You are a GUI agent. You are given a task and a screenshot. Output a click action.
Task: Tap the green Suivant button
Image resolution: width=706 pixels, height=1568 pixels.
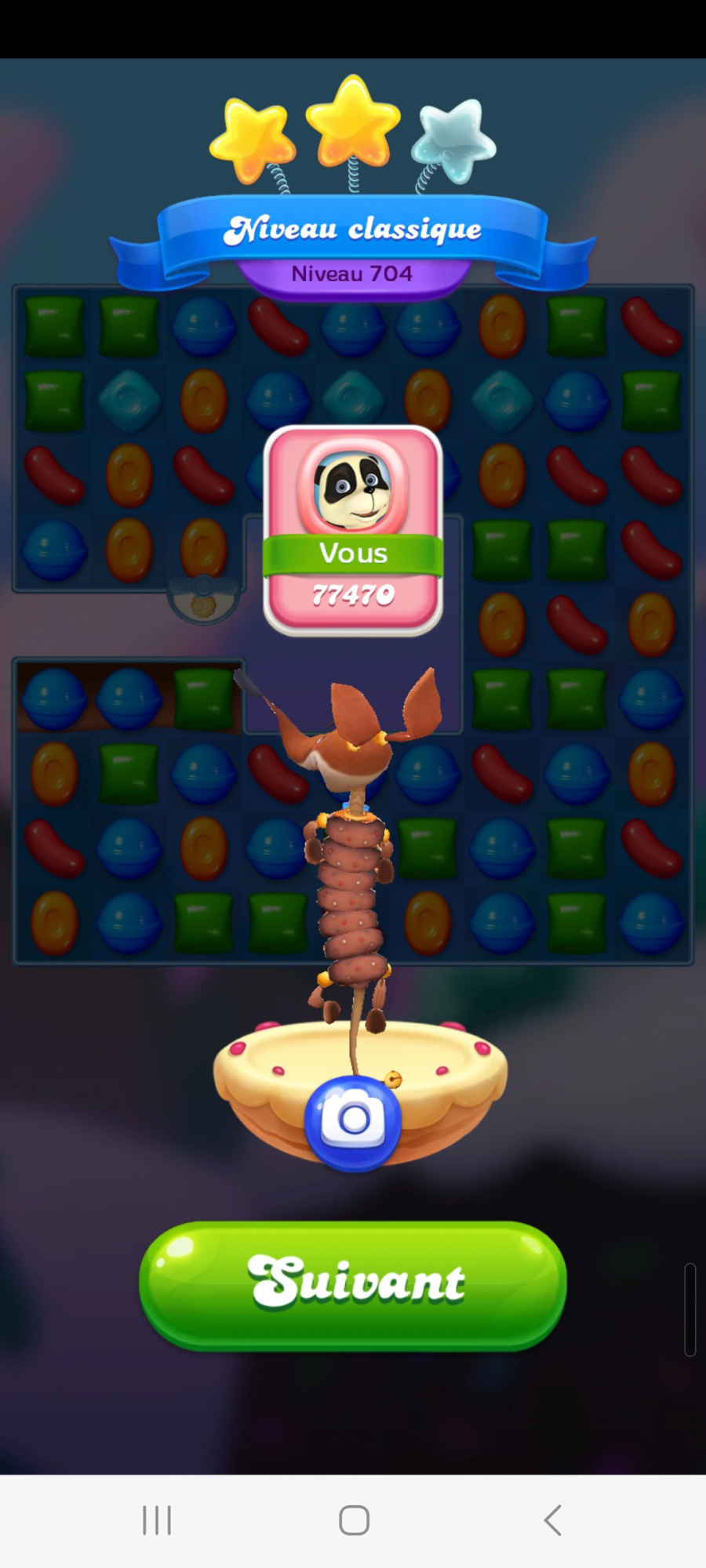[x=353, y=1284]
